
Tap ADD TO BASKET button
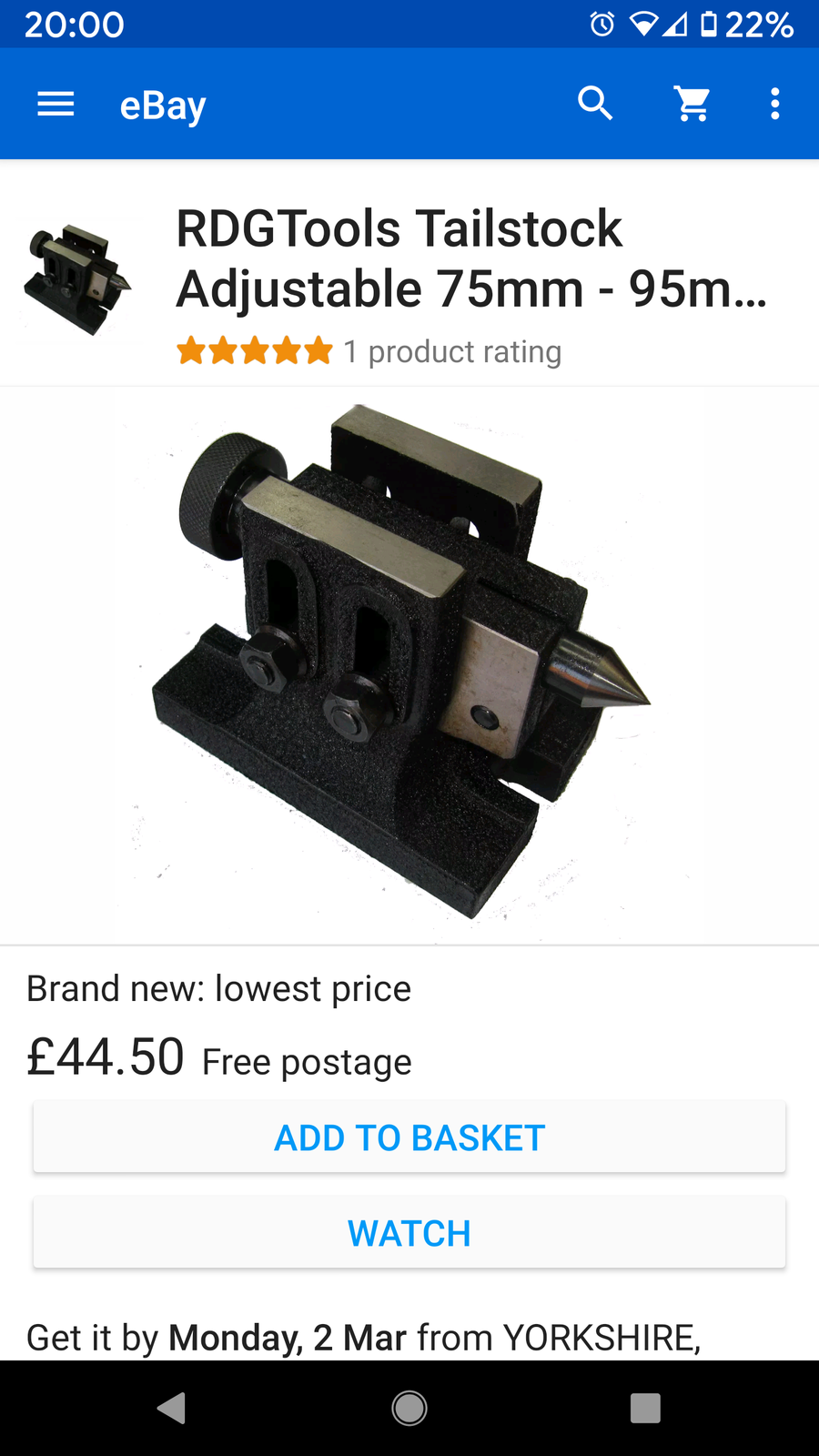(x=409, y=1137)
